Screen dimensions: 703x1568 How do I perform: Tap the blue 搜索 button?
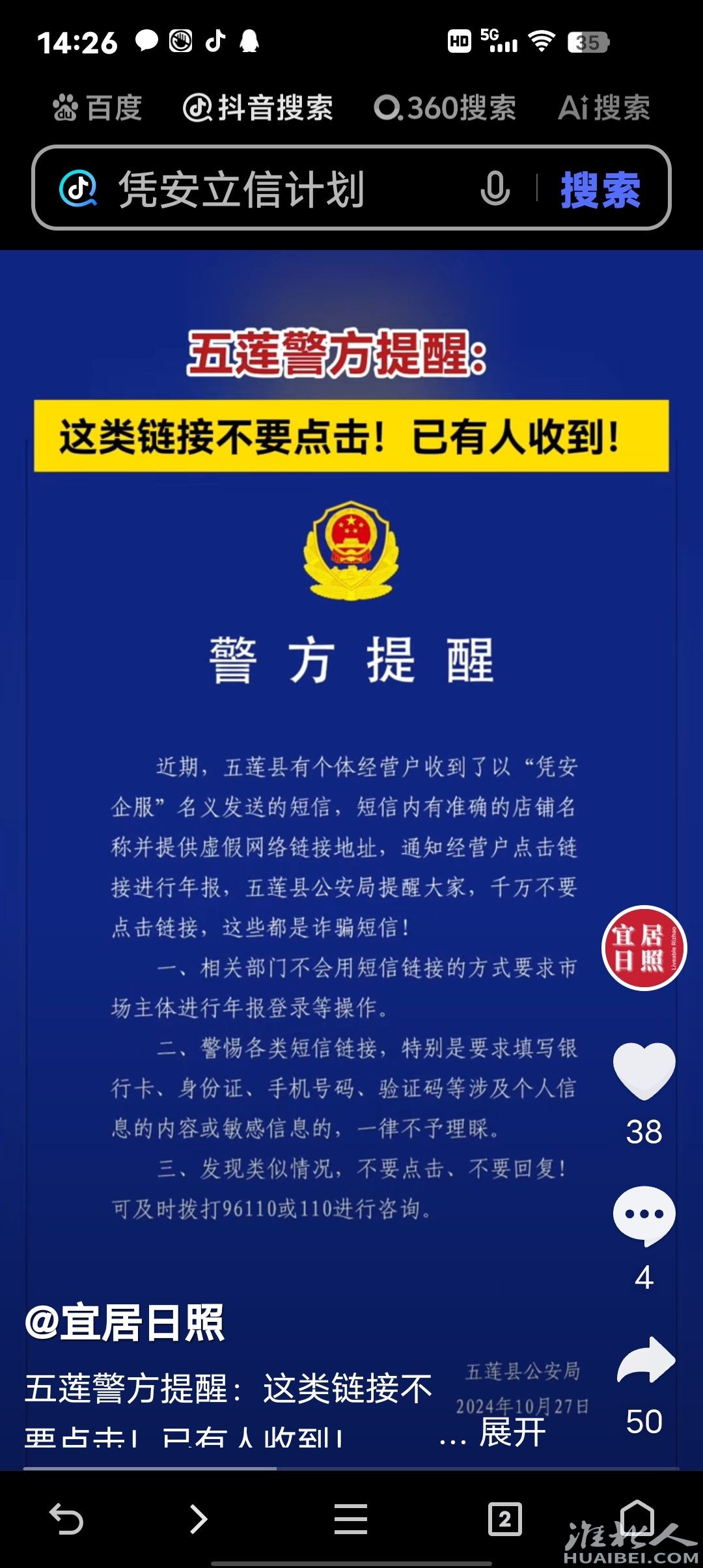[x=600, y=189]
